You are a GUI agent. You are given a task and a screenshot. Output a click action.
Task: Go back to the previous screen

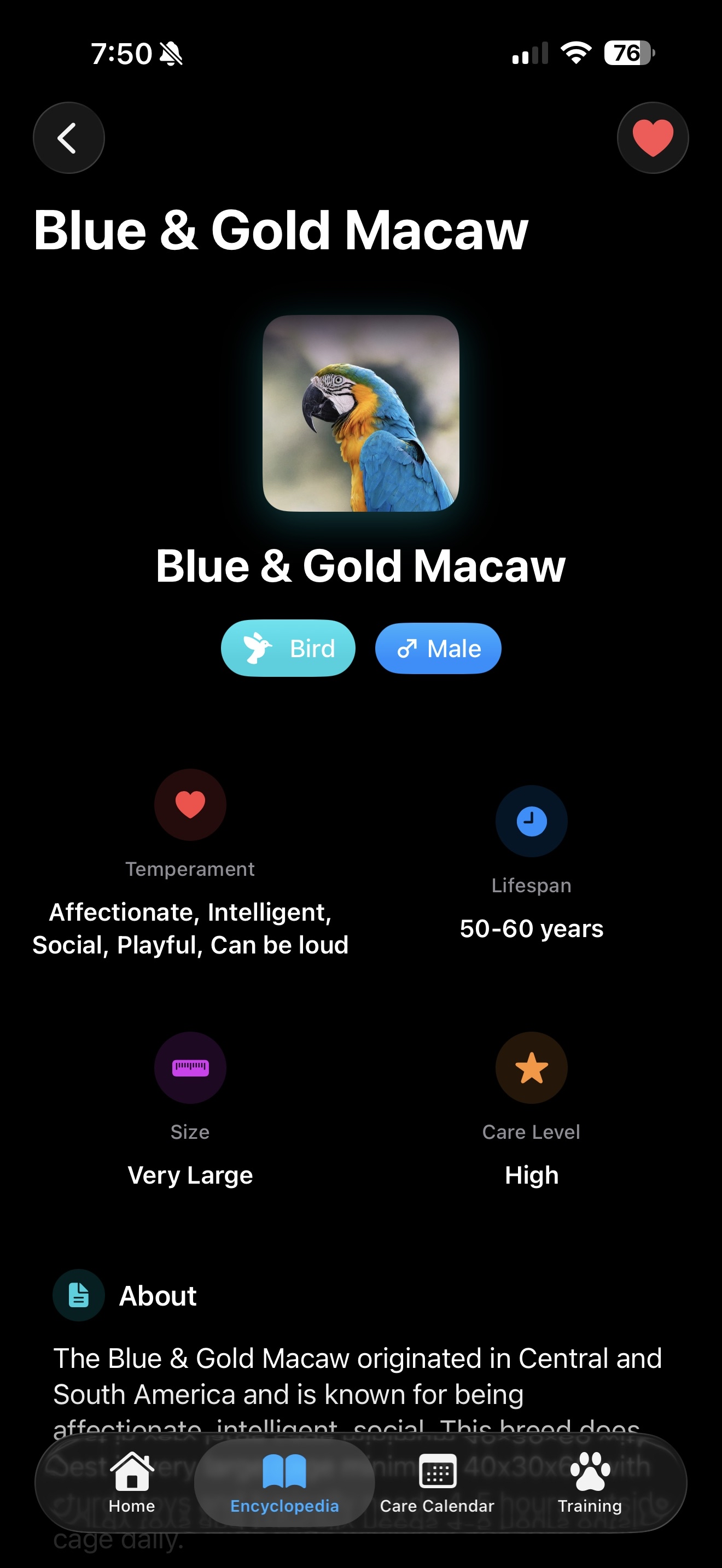pyautogui.click(x=68, y=138)
